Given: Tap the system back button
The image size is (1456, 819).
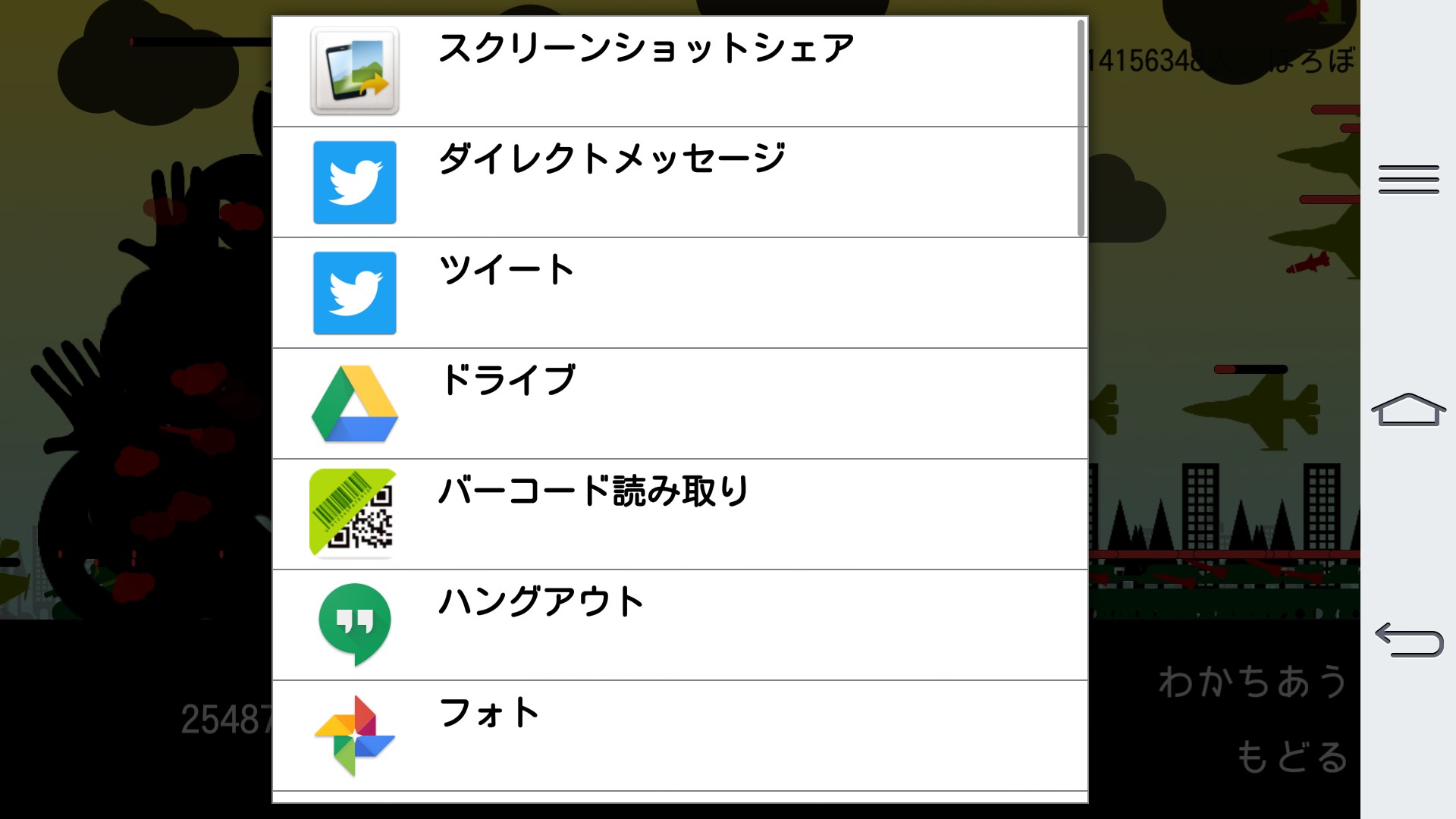Looking at the screenshot, I should click(1409, 639).
